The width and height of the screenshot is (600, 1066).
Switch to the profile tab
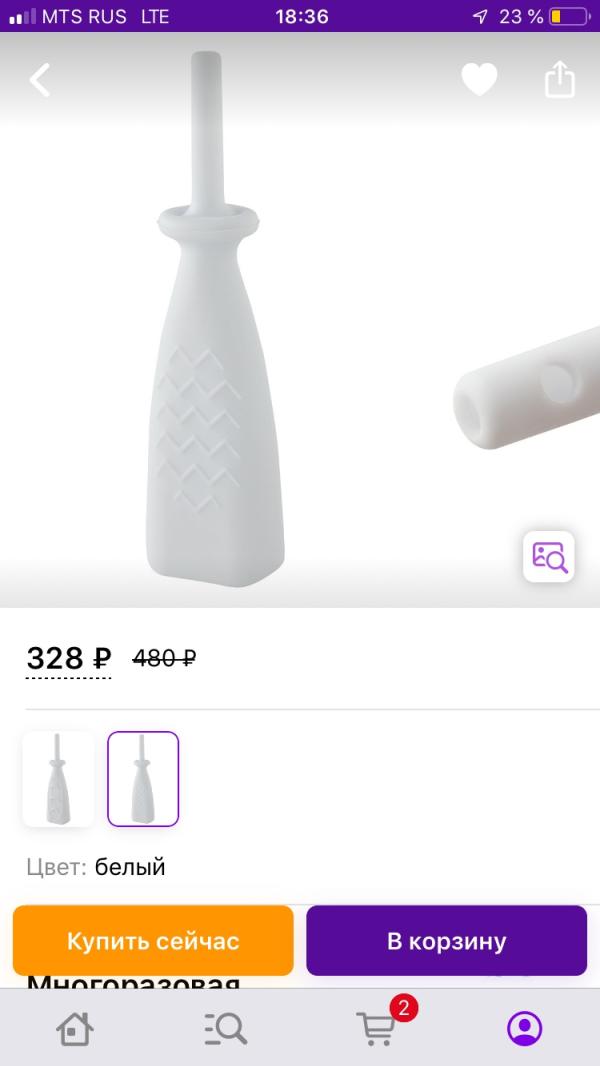tap(524, 1028)
